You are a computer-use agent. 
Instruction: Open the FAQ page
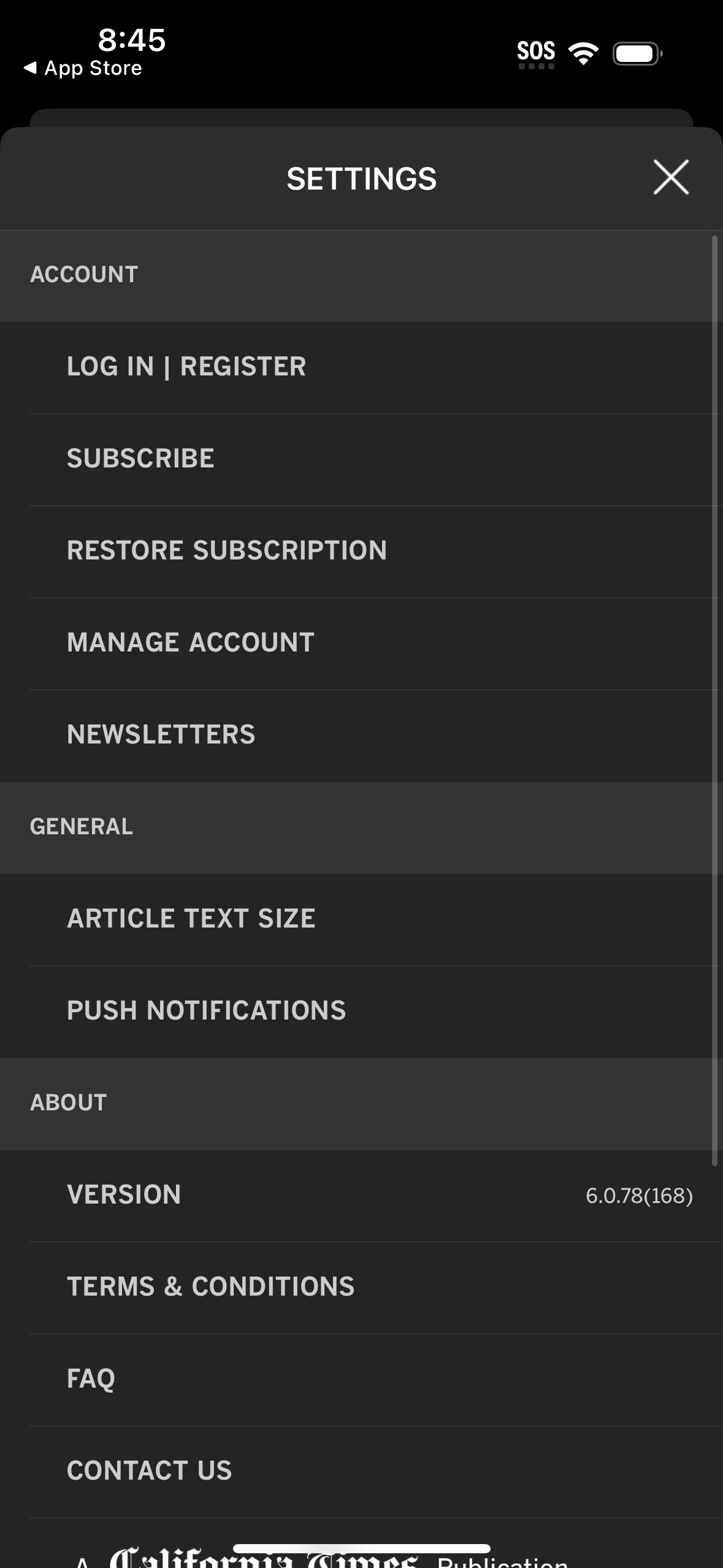point(90,1378)
